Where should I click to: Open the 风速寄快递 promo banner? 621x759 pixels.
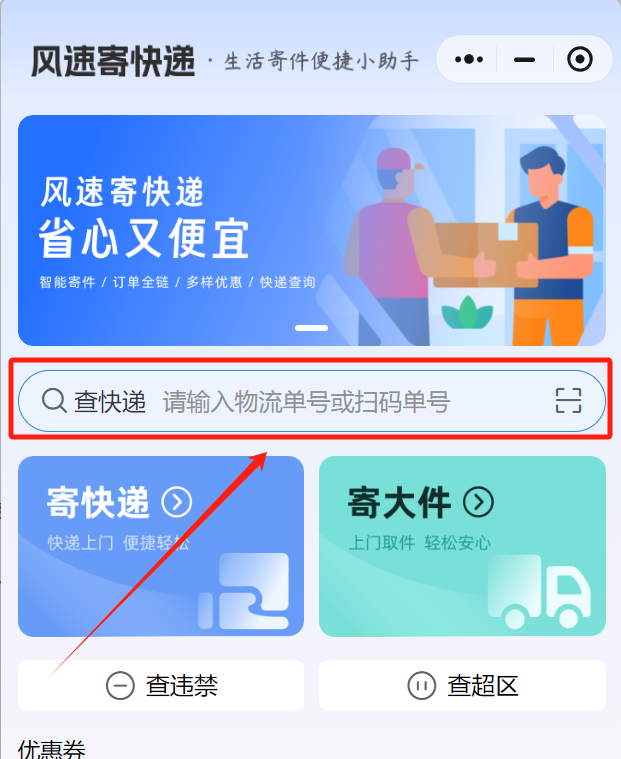pyautogui.click(x=311, y=230)
